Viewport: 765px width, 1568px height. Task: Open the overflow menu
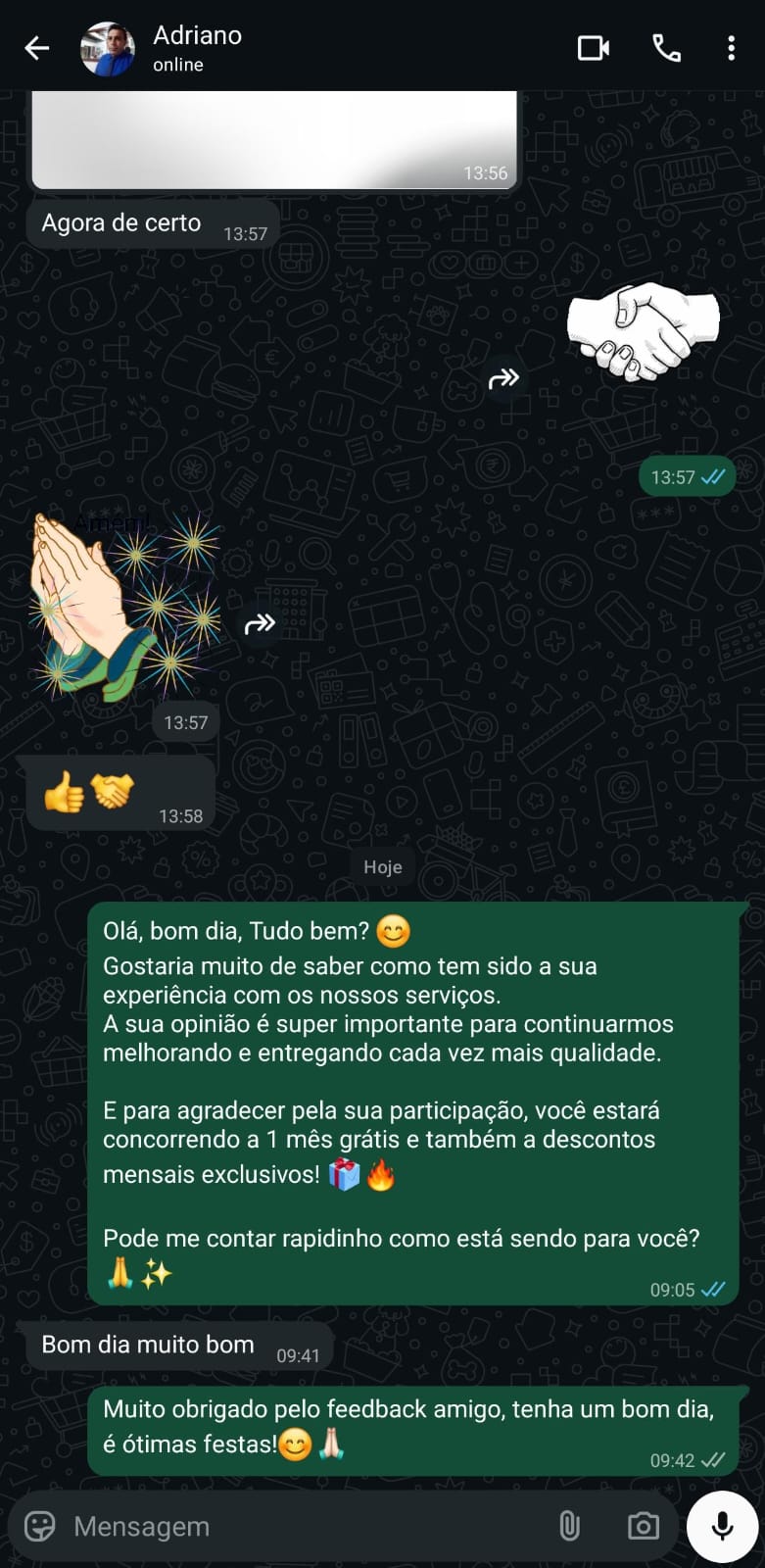pos(731,48)
